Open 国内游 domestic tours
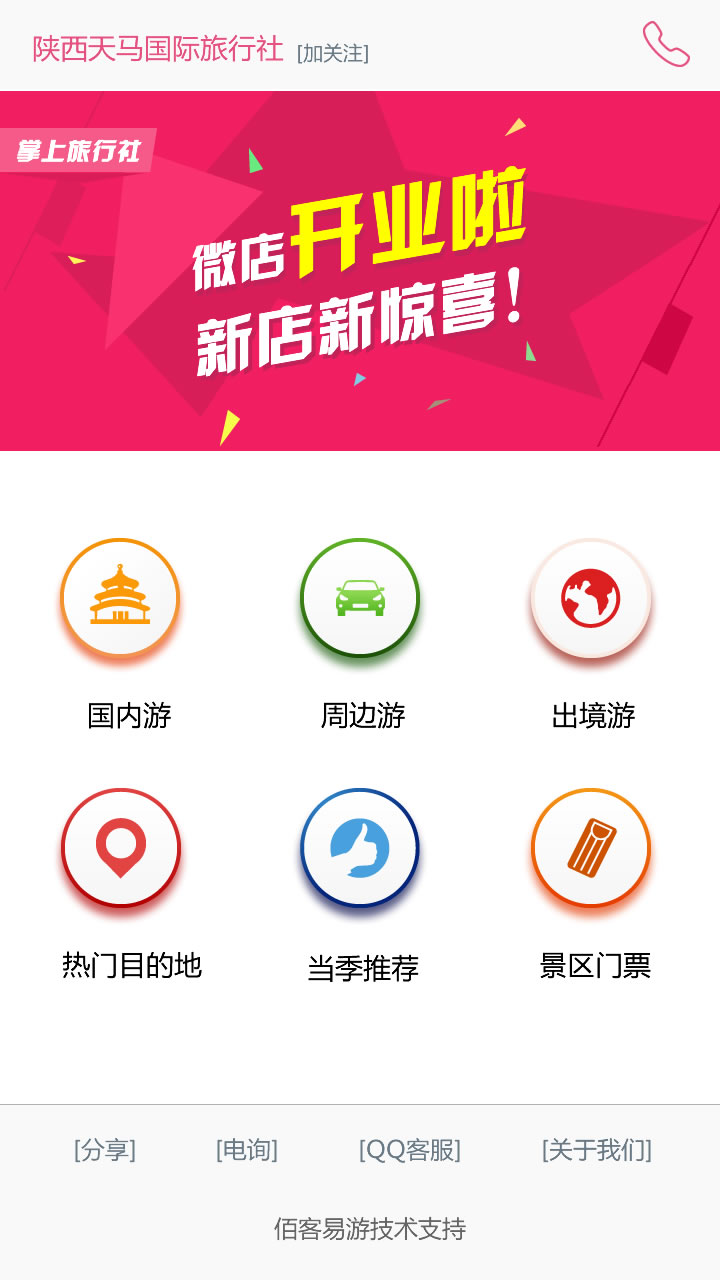The width and height of the screenshot is (720, 1280). point(120,600)
